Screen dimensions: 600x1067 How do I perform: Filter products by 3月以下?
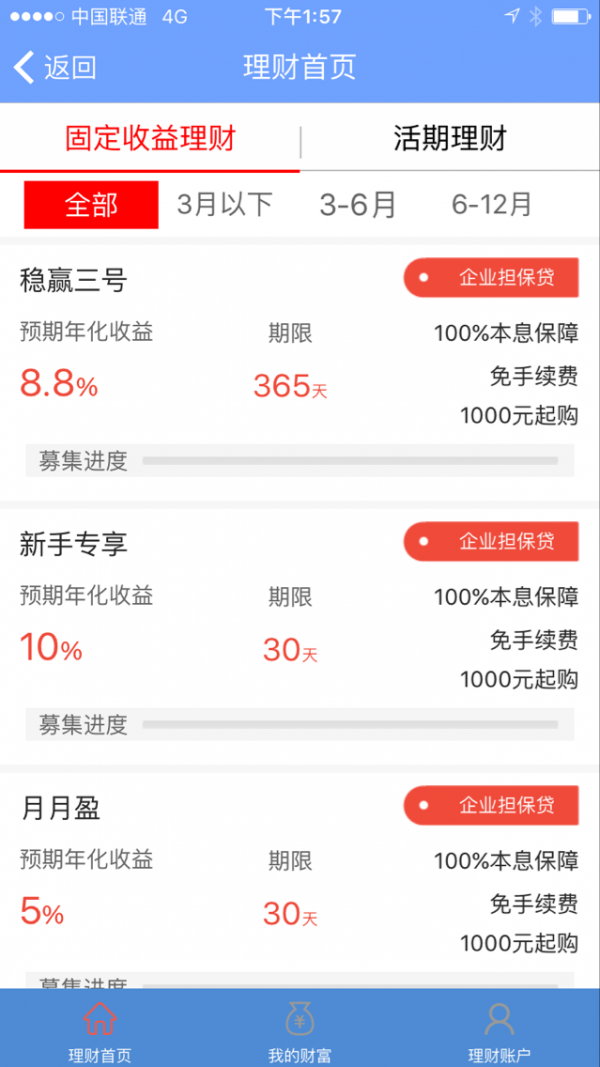224,205
